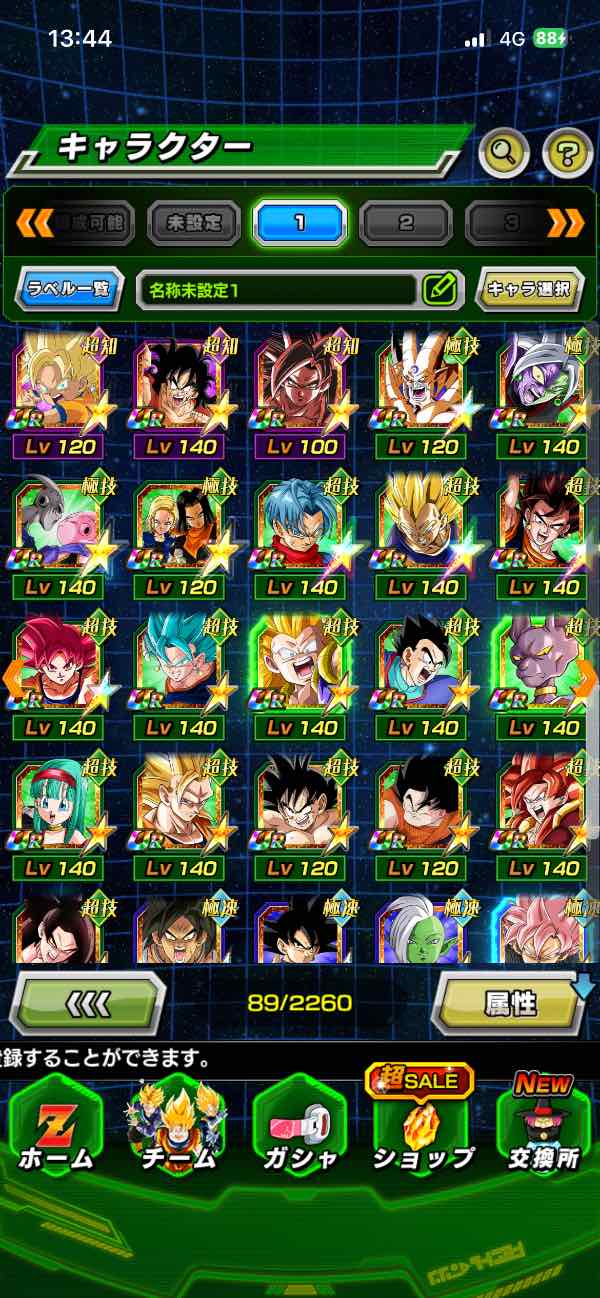Open the character search magnifier

point(504,153)
